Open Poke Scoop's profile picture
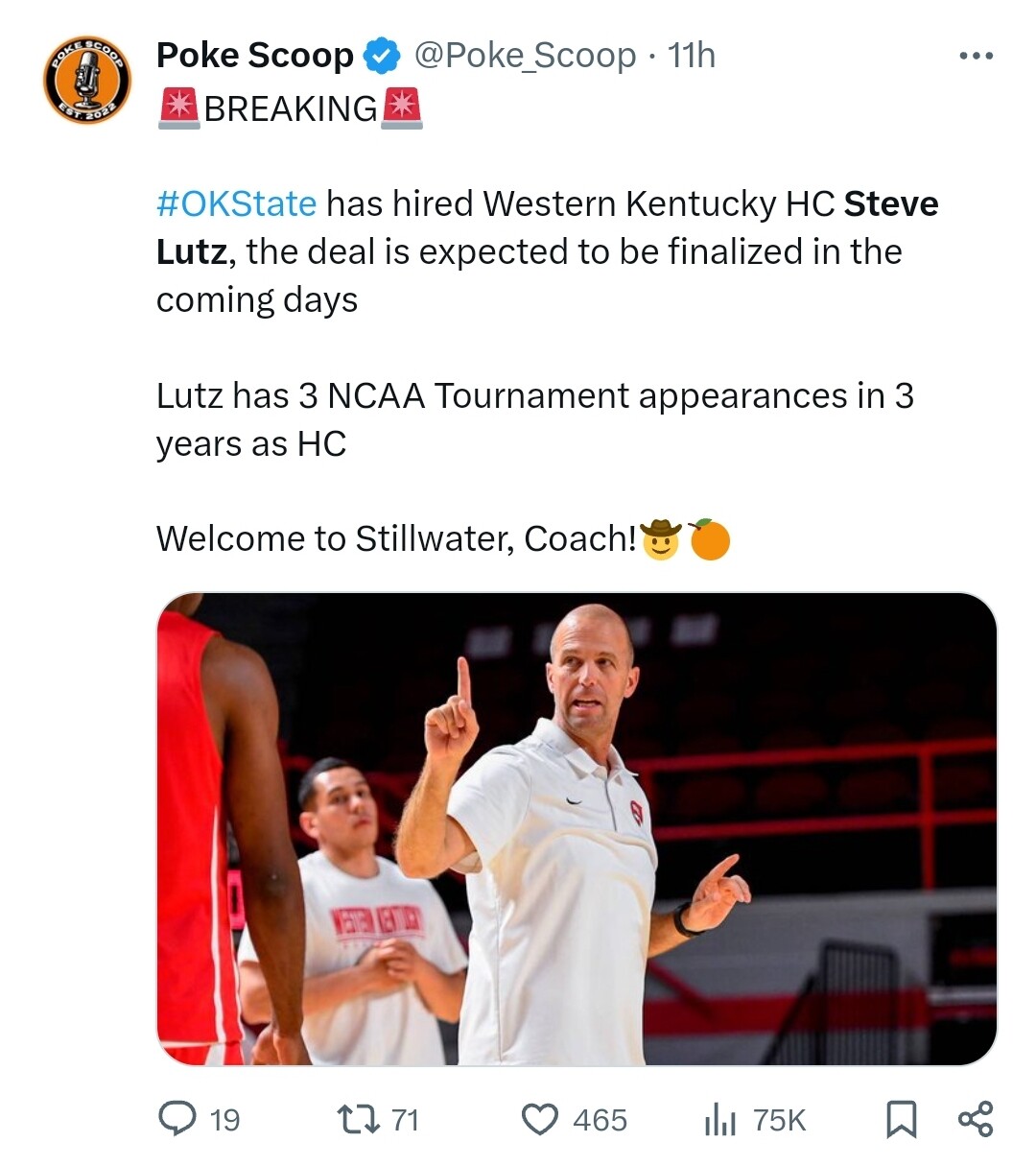 (86, 80)
